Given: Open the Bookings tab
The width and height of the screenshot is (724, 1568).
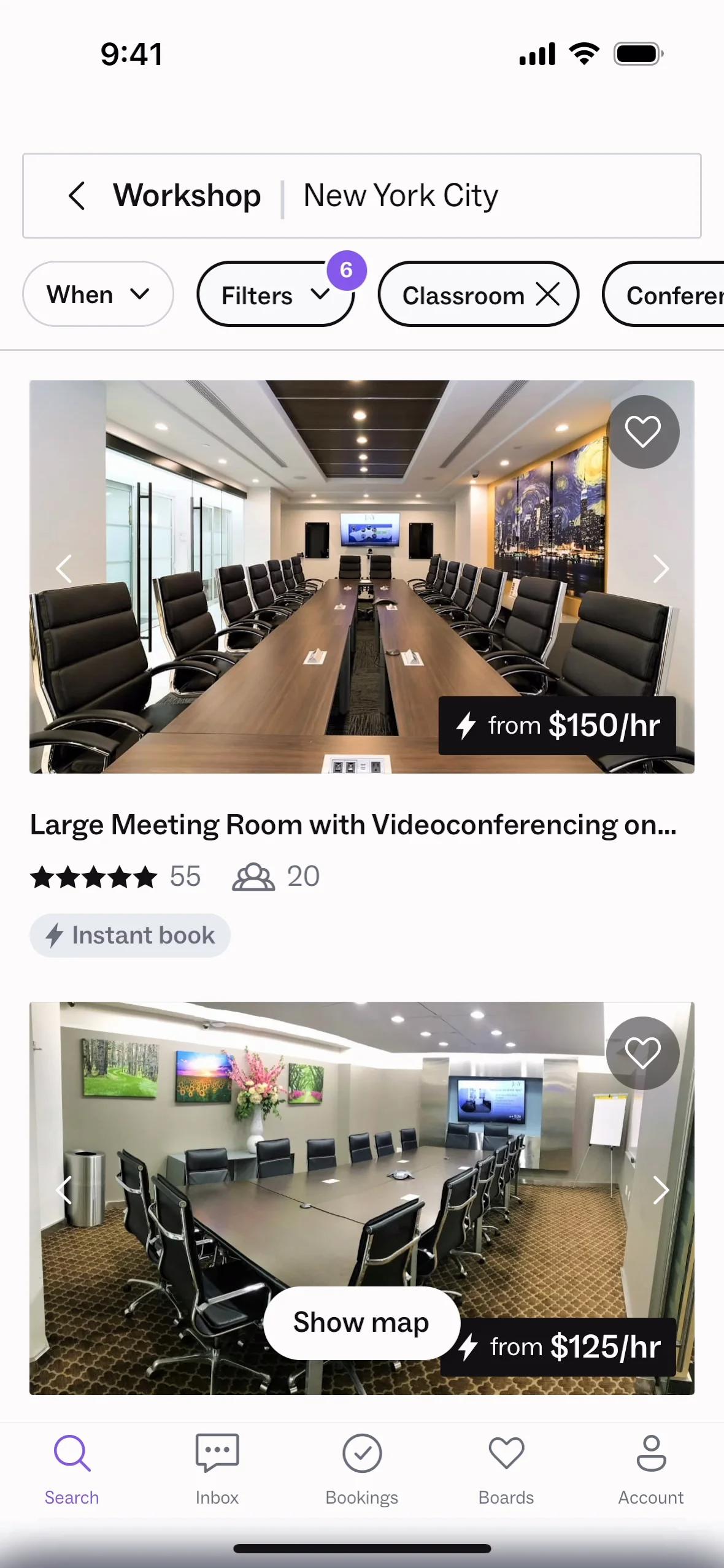Looking at the screenshot, I should point(362,1469).
